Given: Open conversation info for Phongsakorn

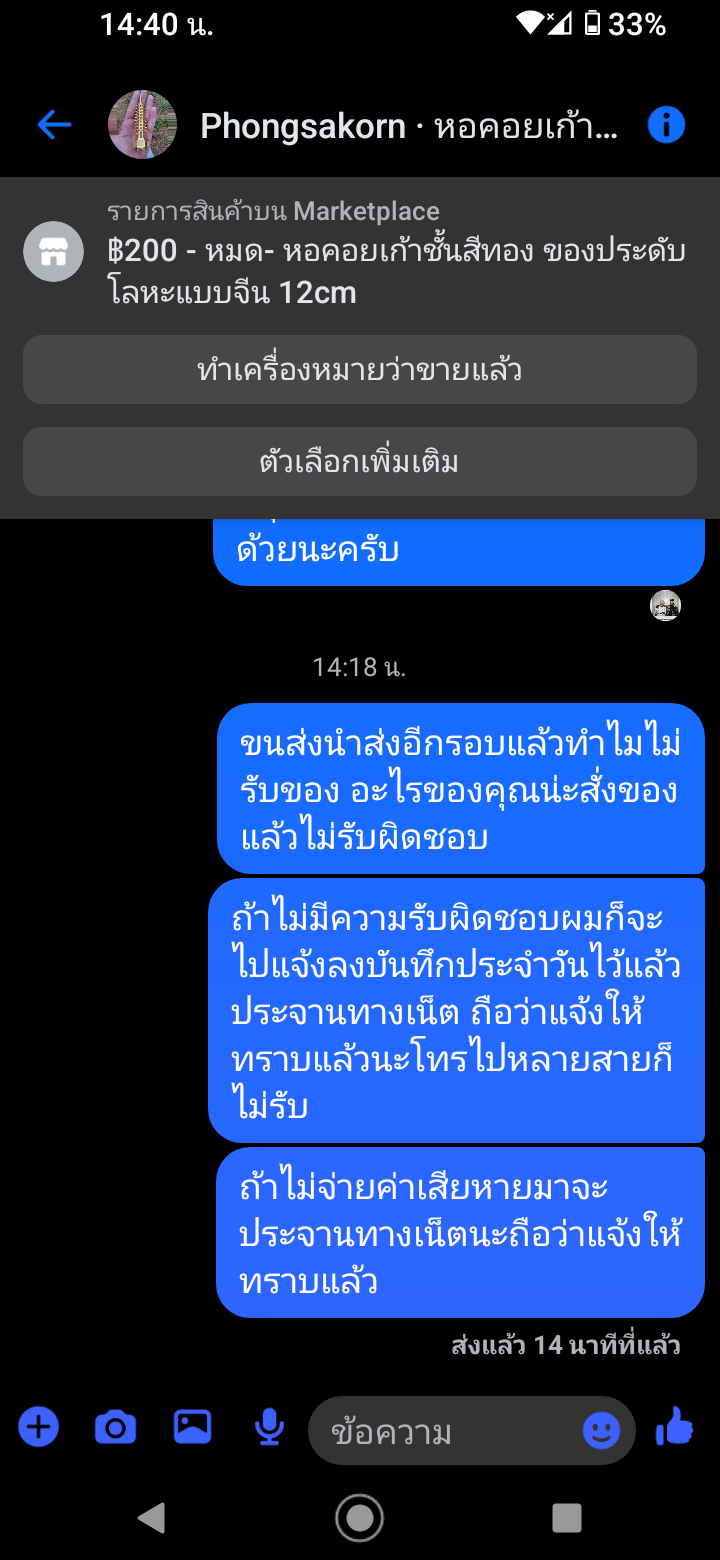Looking at the screenshot, I should (666, 125).
